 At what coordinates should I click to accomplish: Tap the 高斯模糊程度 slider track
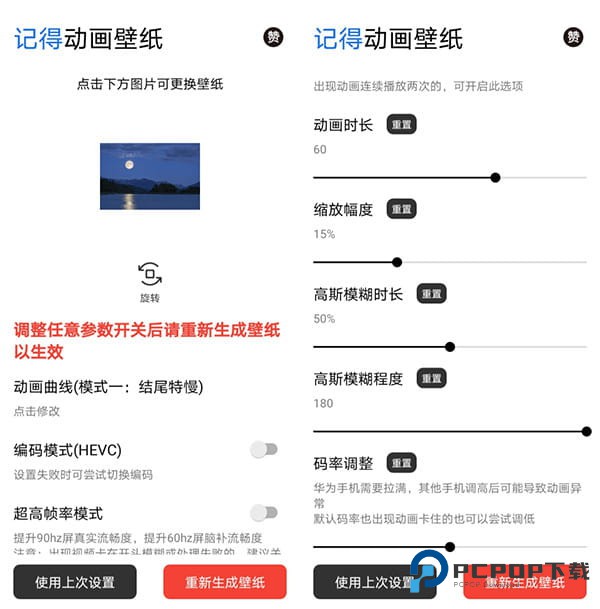[x=449, y=432]
